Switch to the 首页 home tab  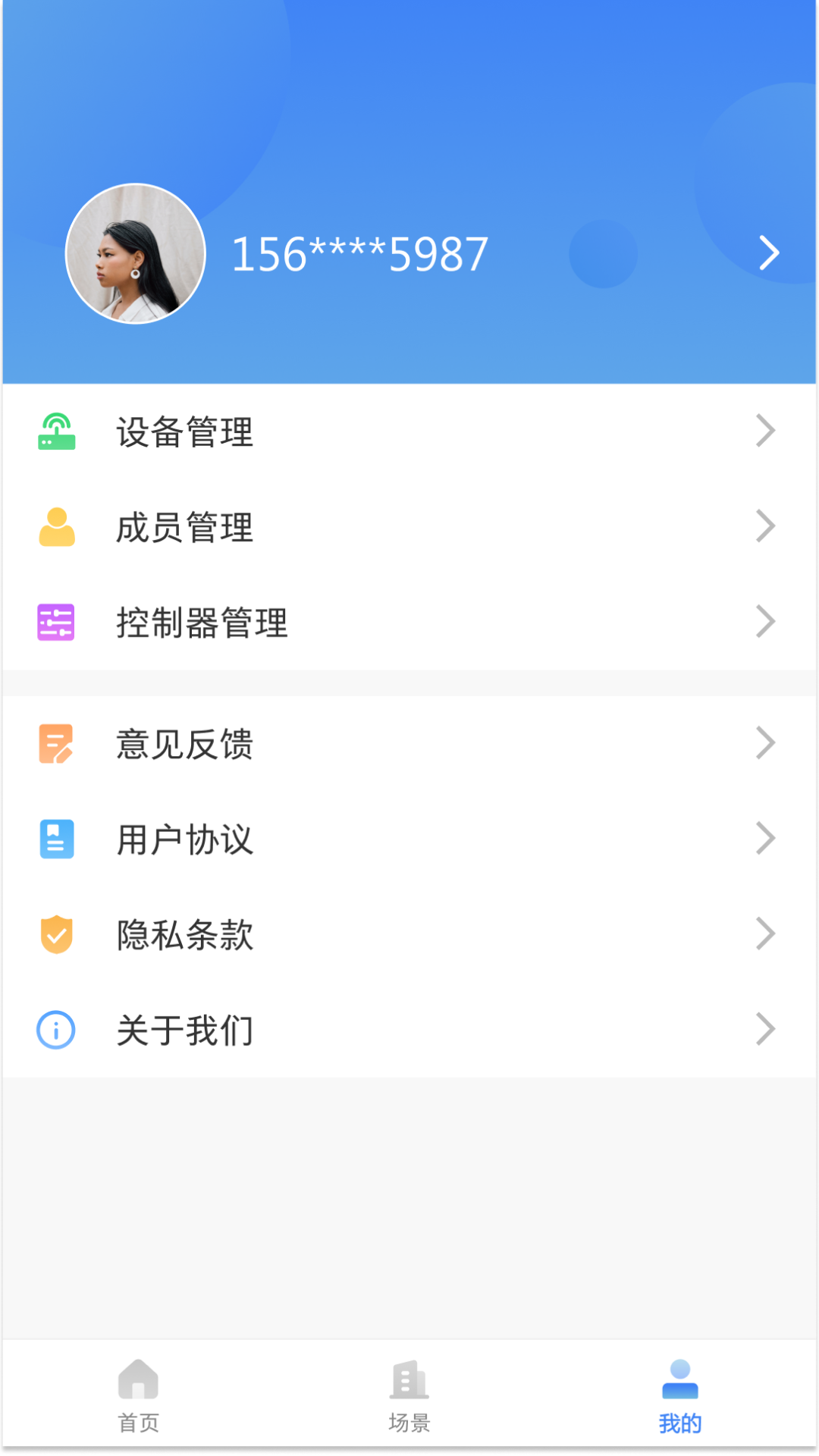point(138,1395)
